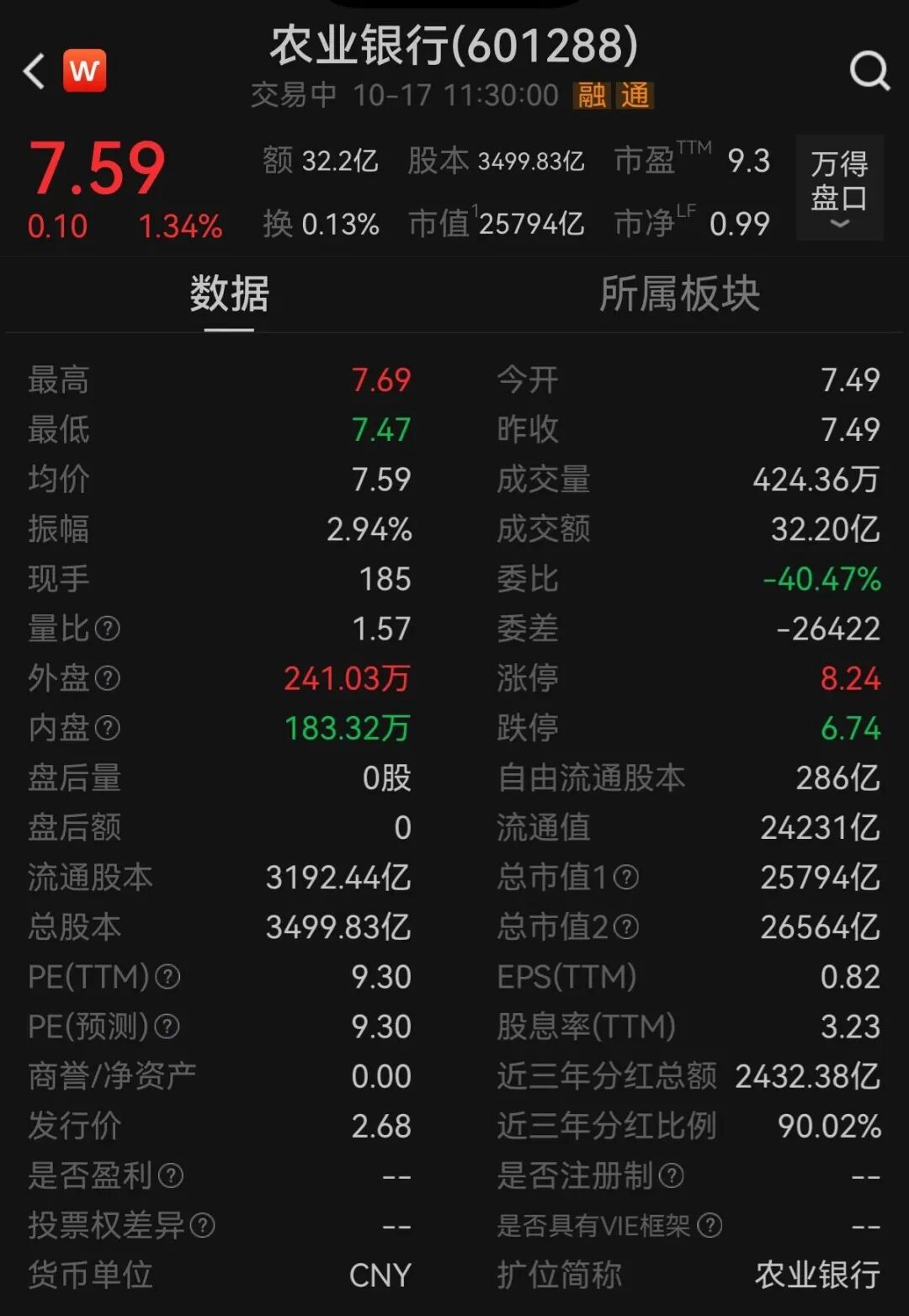This screenshot has height=1316, width=909.
Task: Tap the 投票权差异 help icon
Action: (203, 1225)
